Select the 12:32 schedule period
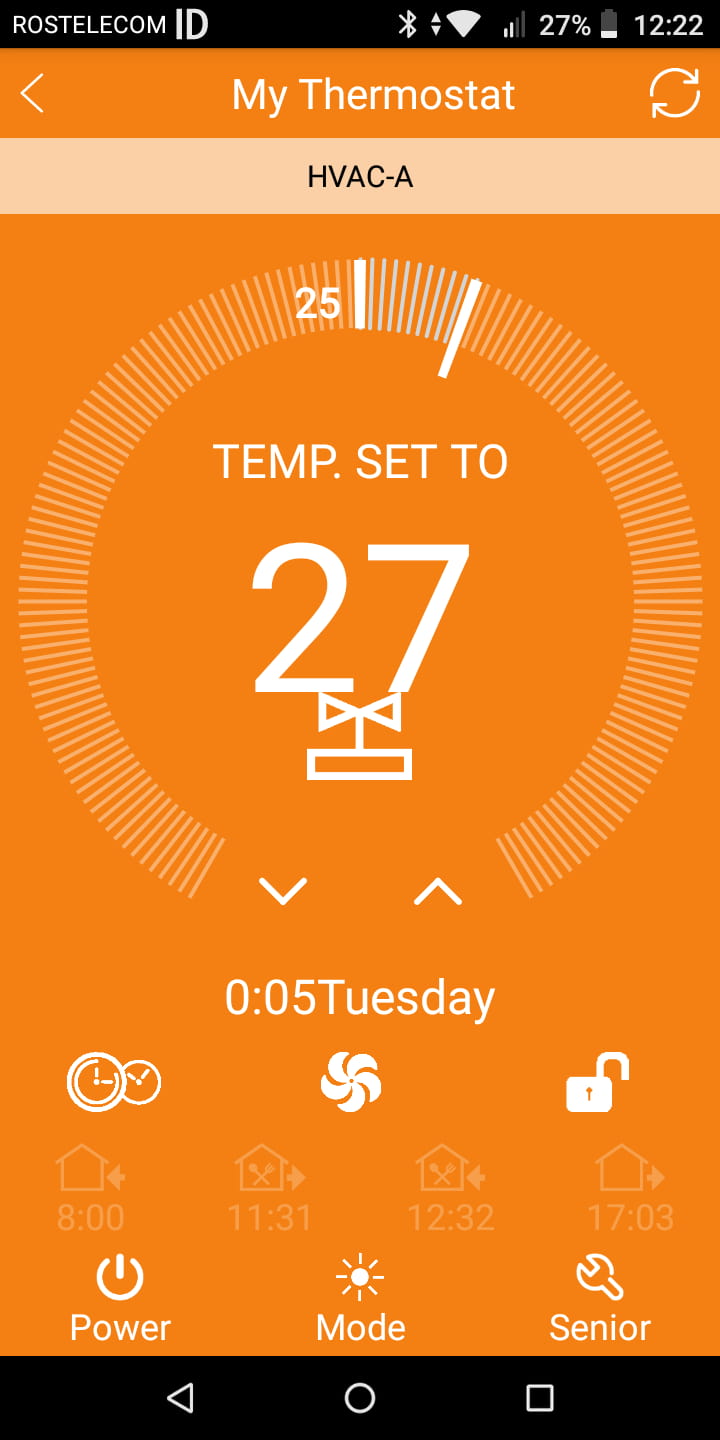The height and width of the screenshot is (1440, 720). pos(451,1188)
